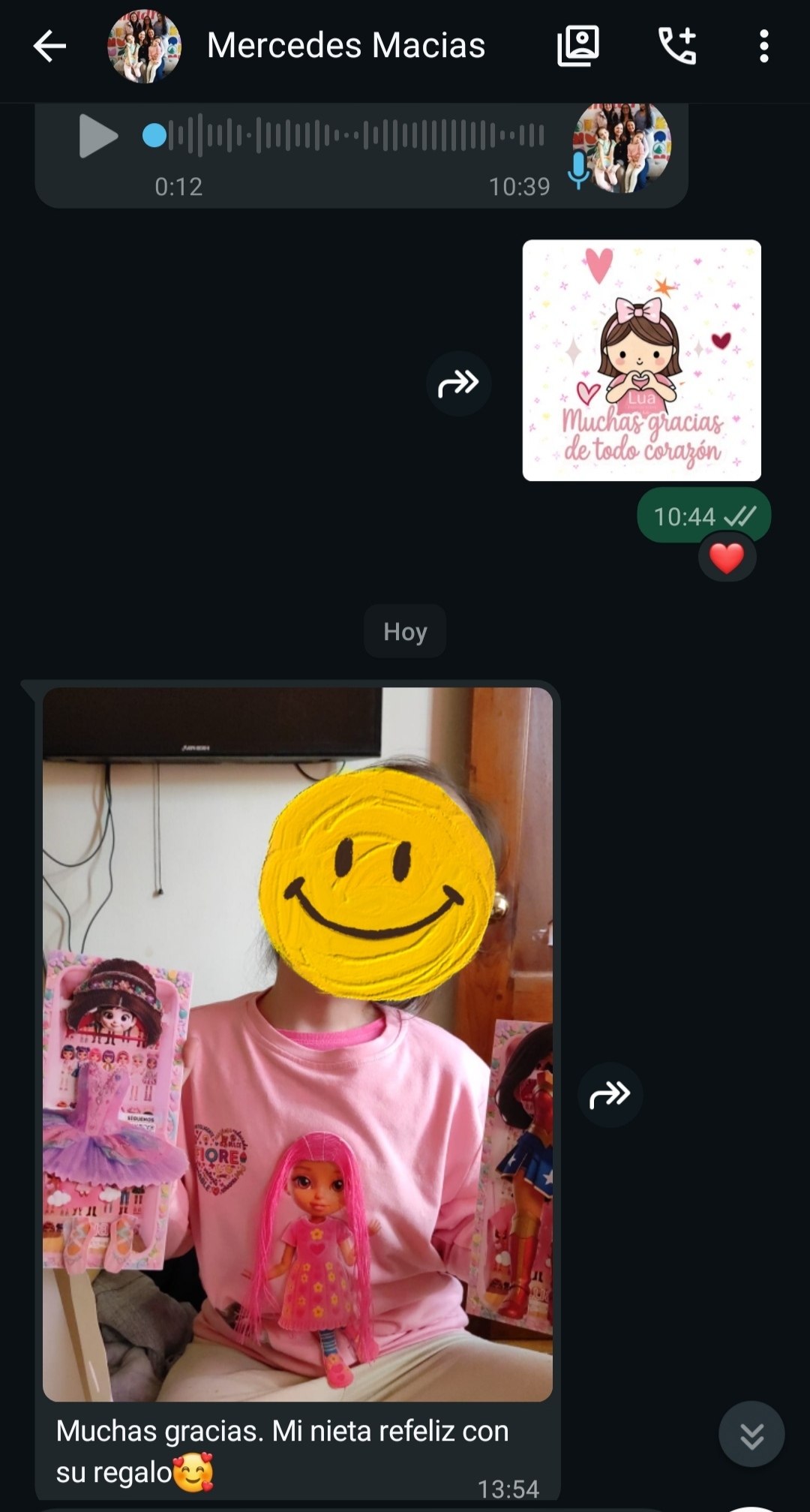Image resolution: width=810 pixels, height=1512 pixels.
Task: Open the photo of the girl with dolls
Action: click(x=298, y=1043)
